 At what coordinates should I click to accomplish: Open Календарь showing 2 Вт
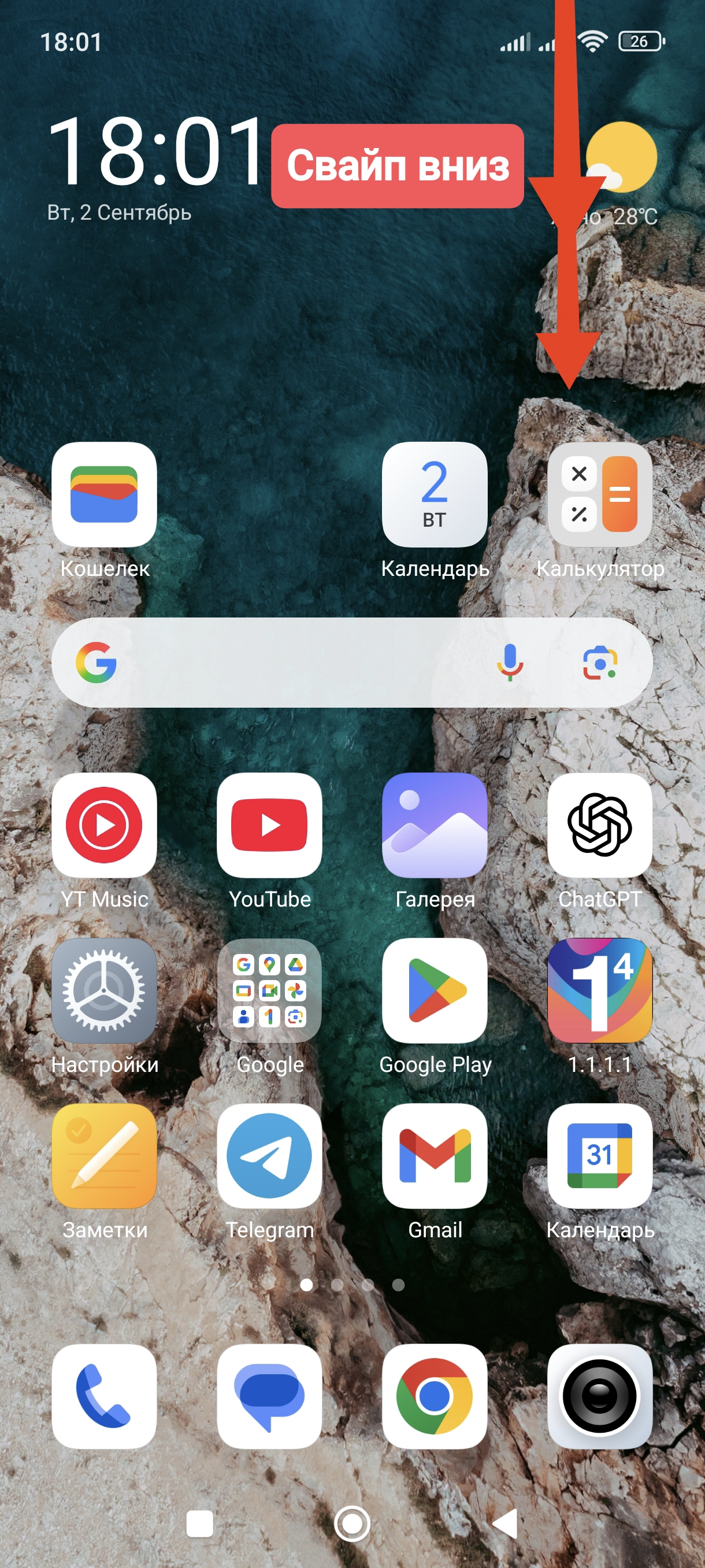[x=435, y=494]
